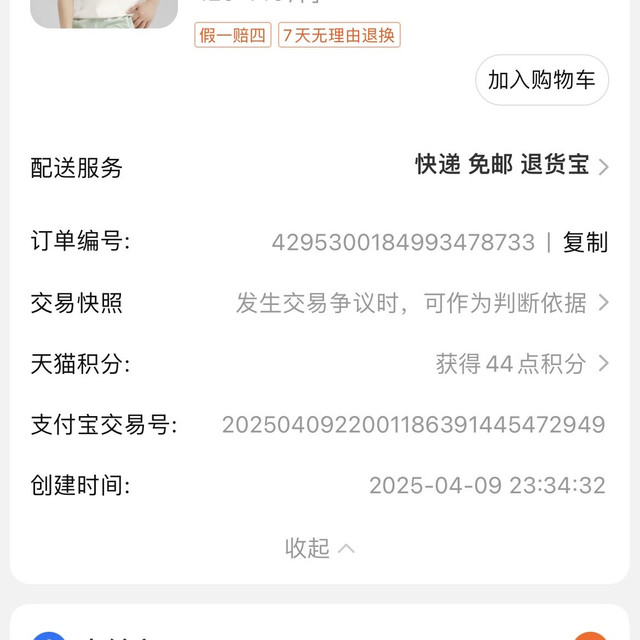Screen dimensions: 640x640
Task: Open the 交易快照 transaction snapshot
Action: (x=421, y=303)
